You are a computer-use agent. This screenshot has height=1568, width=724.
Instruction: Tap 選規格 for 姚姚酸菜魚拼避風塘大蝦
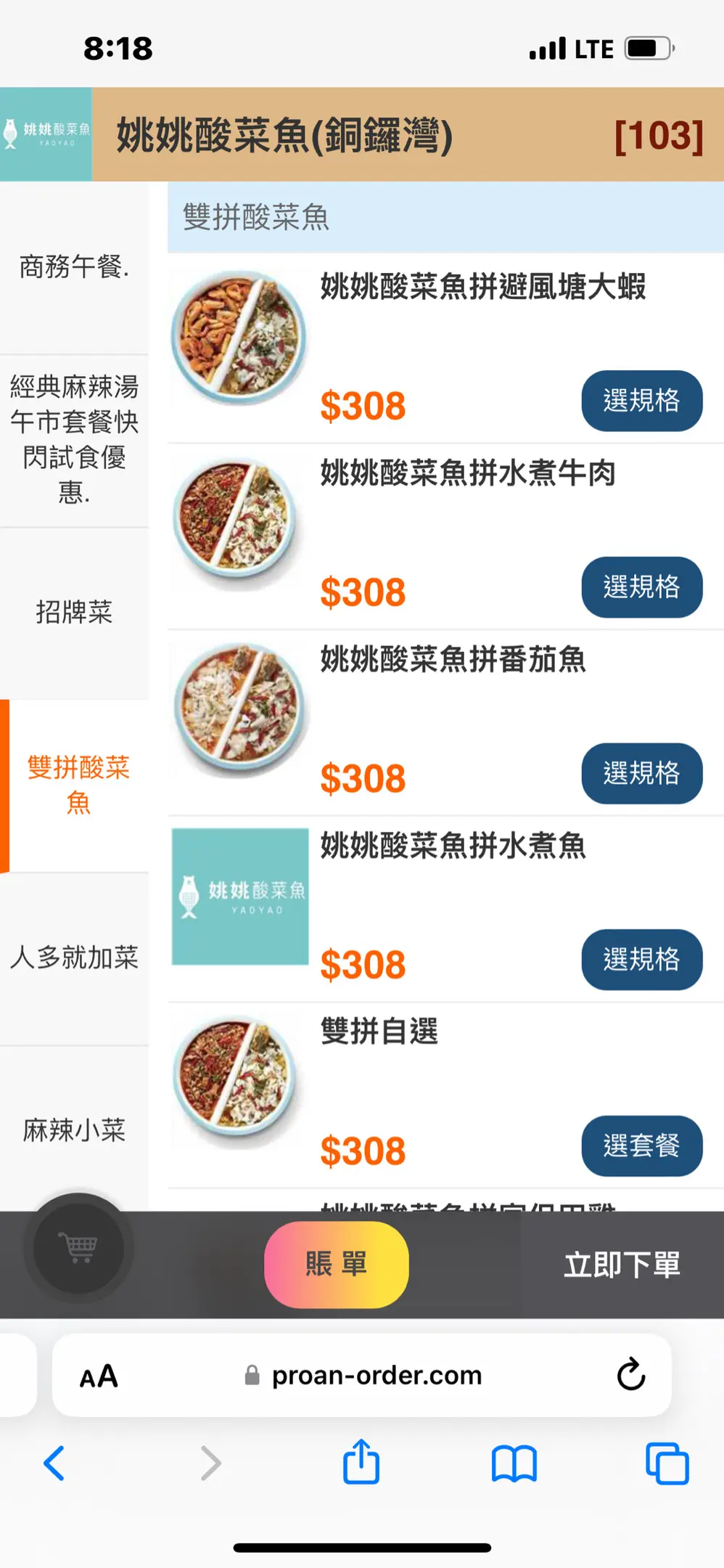point(641,401)
